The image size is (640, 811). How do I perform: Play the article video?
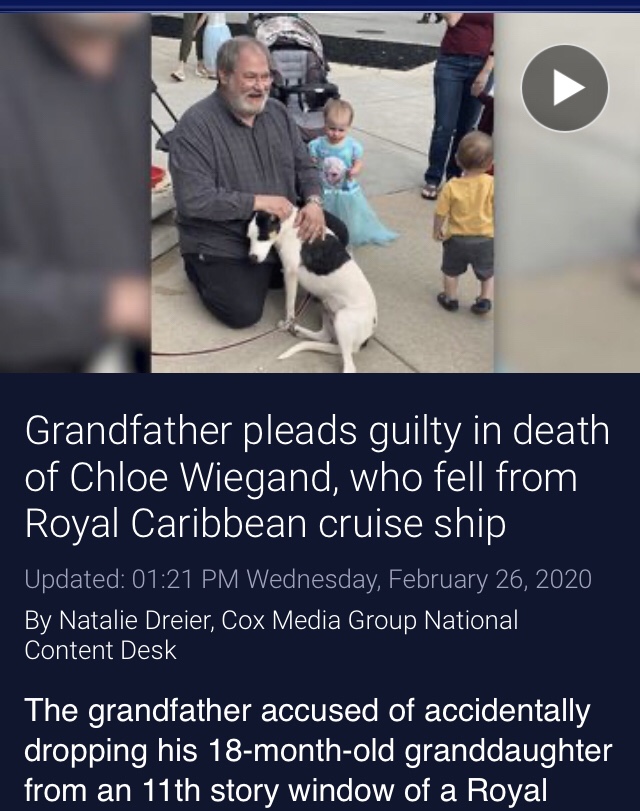tap(564, 88)
